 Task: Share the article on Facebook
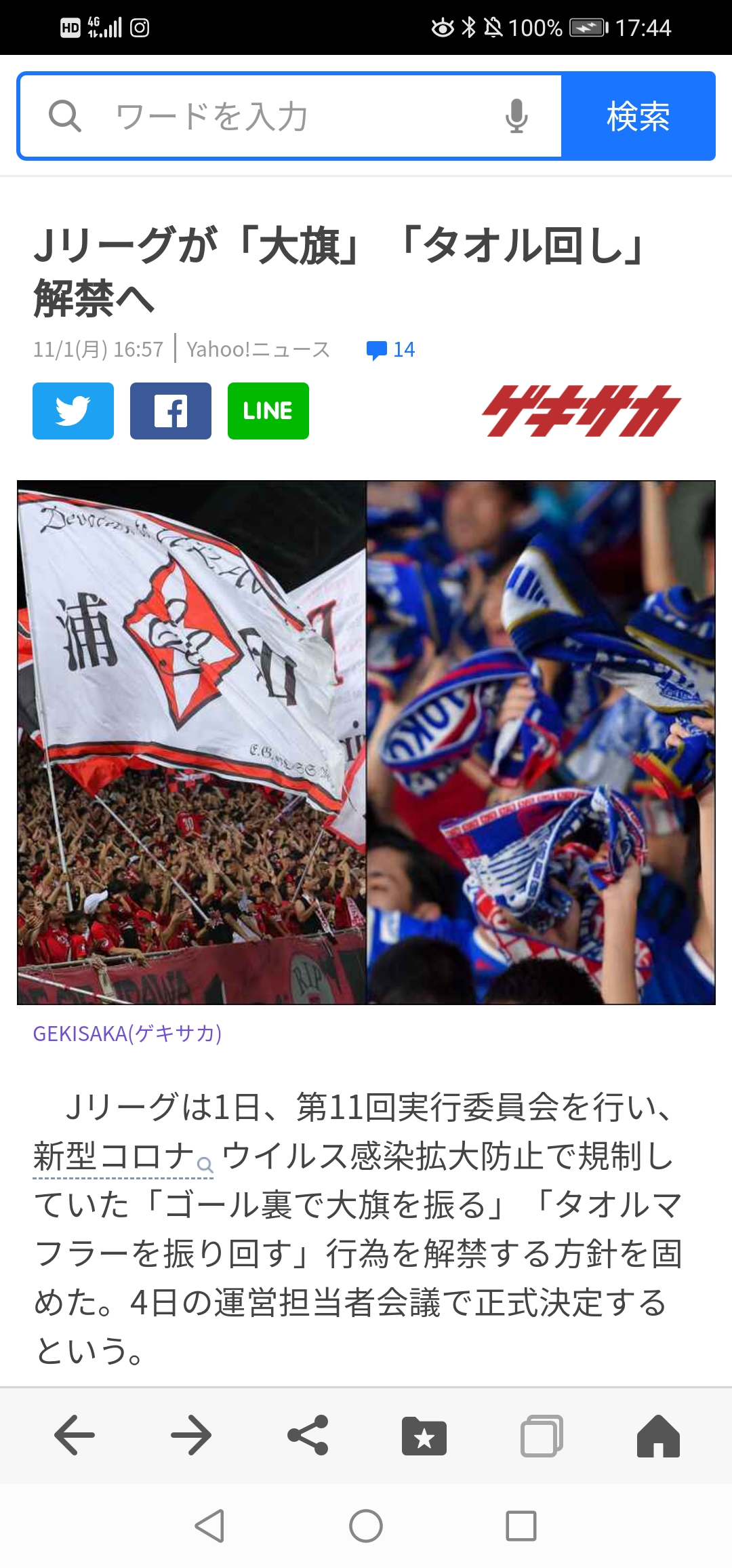171,411
